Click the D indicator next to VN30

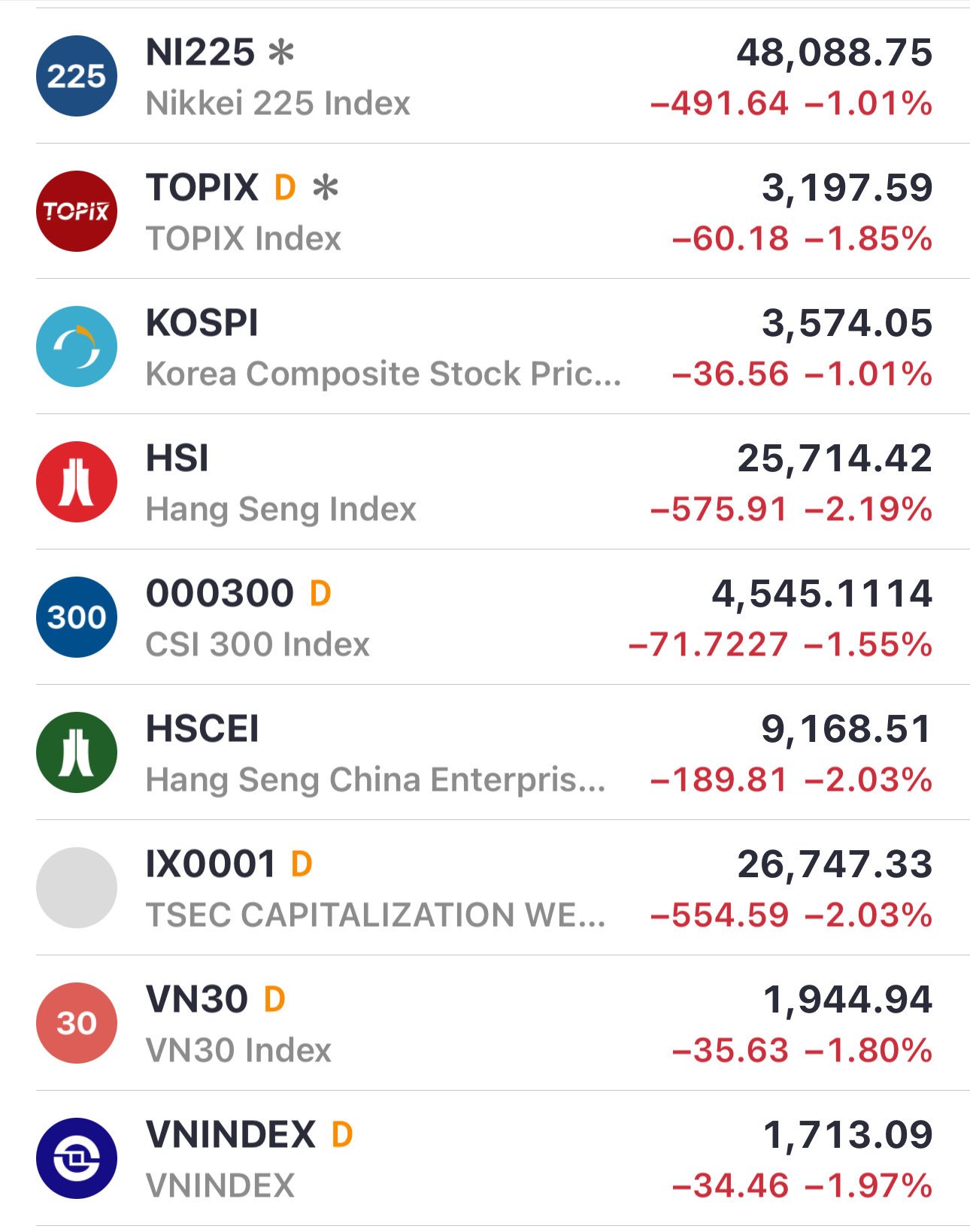point(274,999)
